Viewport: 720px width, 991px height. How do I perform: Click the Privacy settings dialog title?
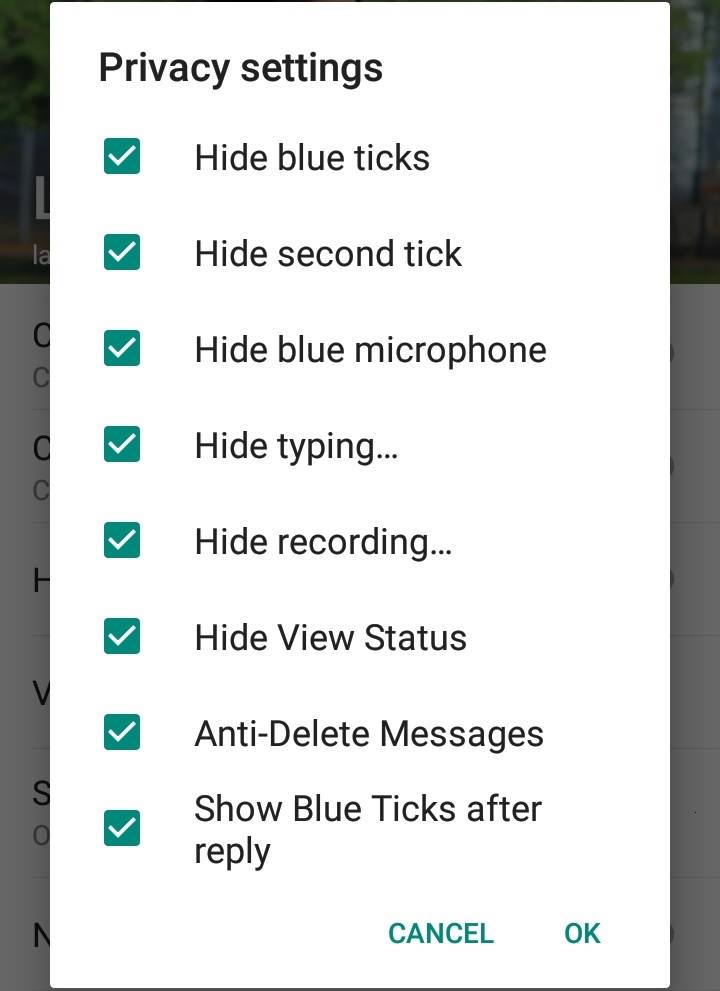(x=240, y=67)
